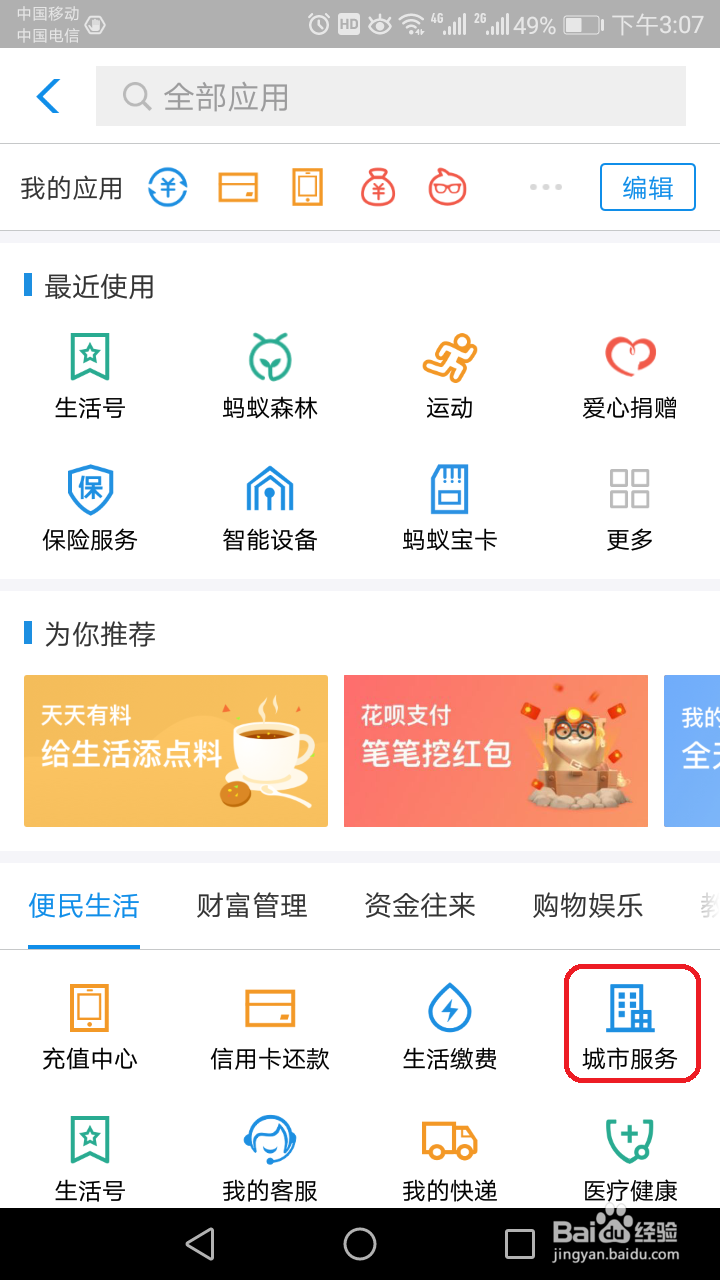Open 充值中心 recharge center

coord(90,1023)
